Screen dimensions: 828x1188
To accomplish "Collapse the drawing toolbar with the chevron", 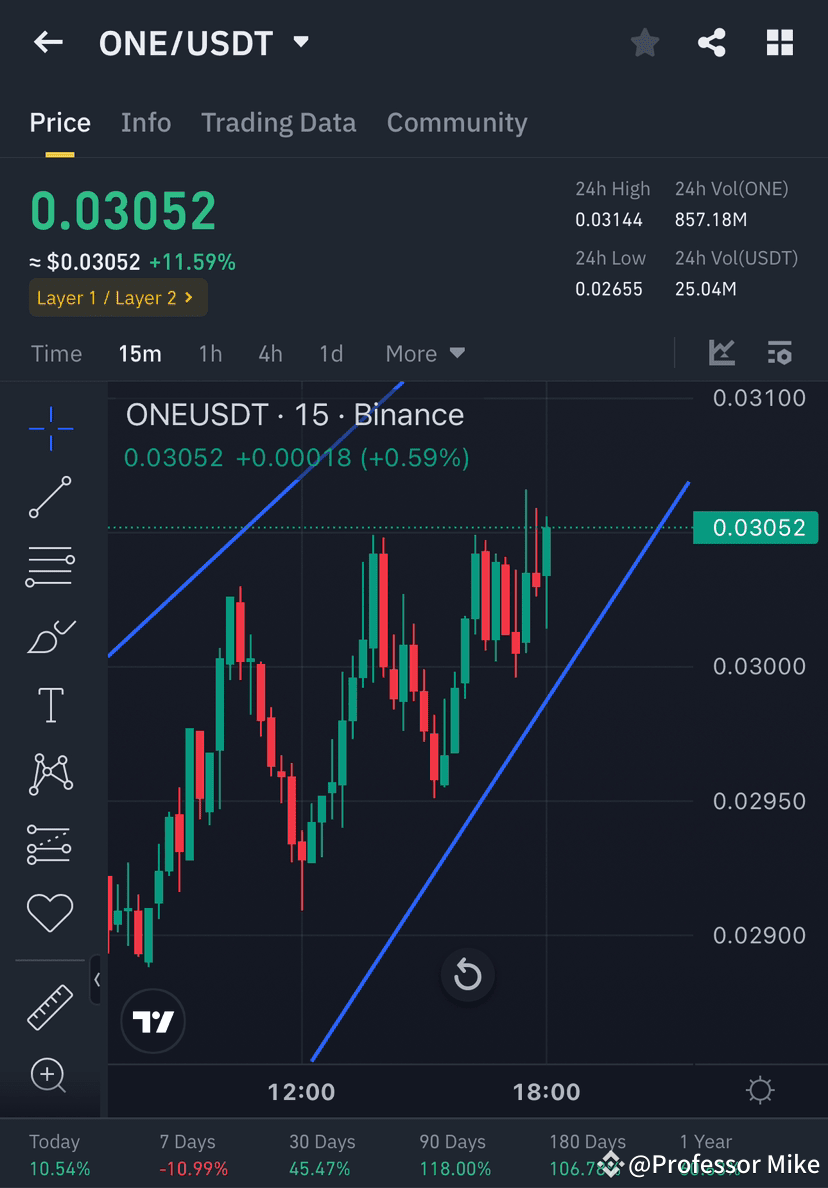I will click(x=97, y=981).
